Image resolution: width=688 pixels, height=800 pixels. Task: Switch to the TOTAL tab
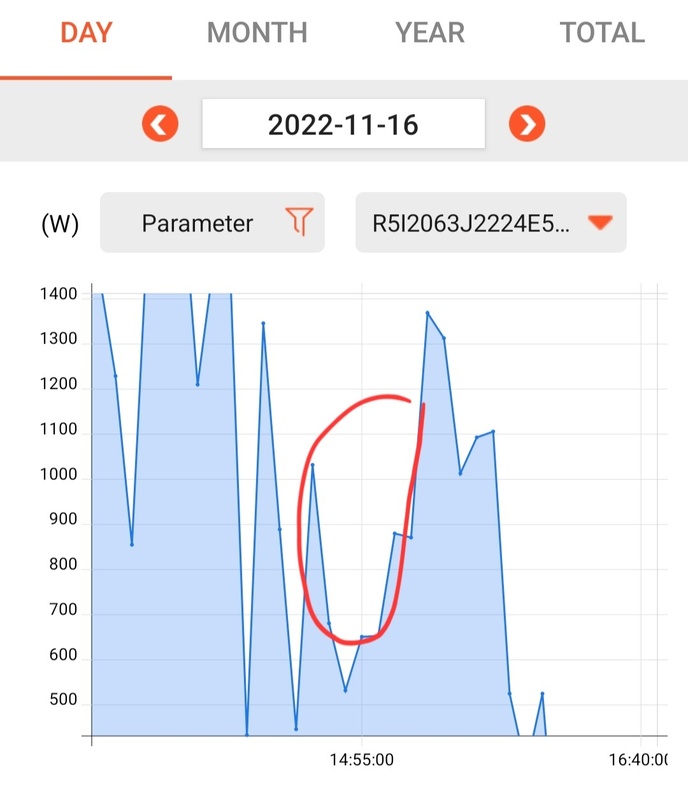pos(602,33)
